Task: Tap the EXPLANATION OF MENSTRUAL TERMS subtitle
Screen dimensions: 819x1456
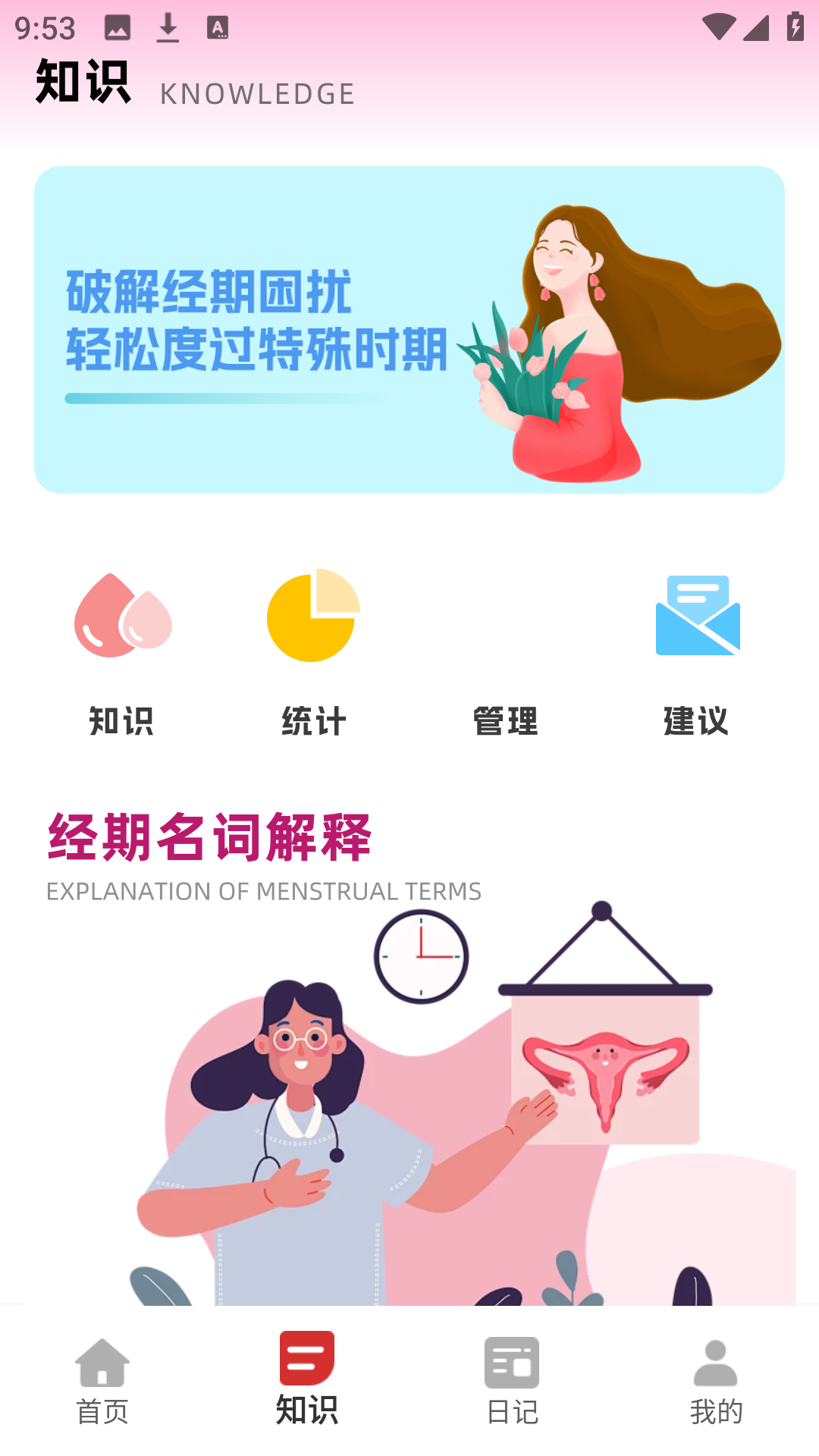Action: [x=264, y=892]
